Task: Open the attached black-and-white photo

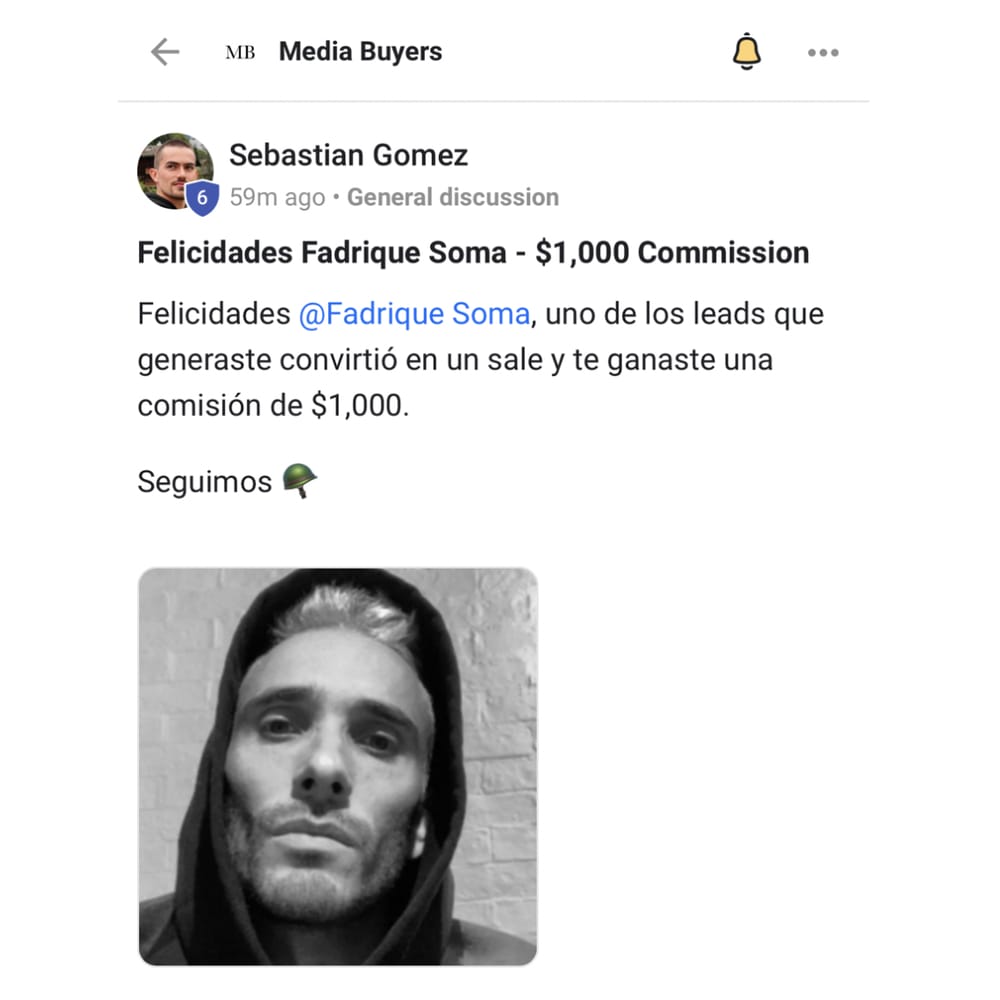Action: pyautogui.click(x=338, y=766)
